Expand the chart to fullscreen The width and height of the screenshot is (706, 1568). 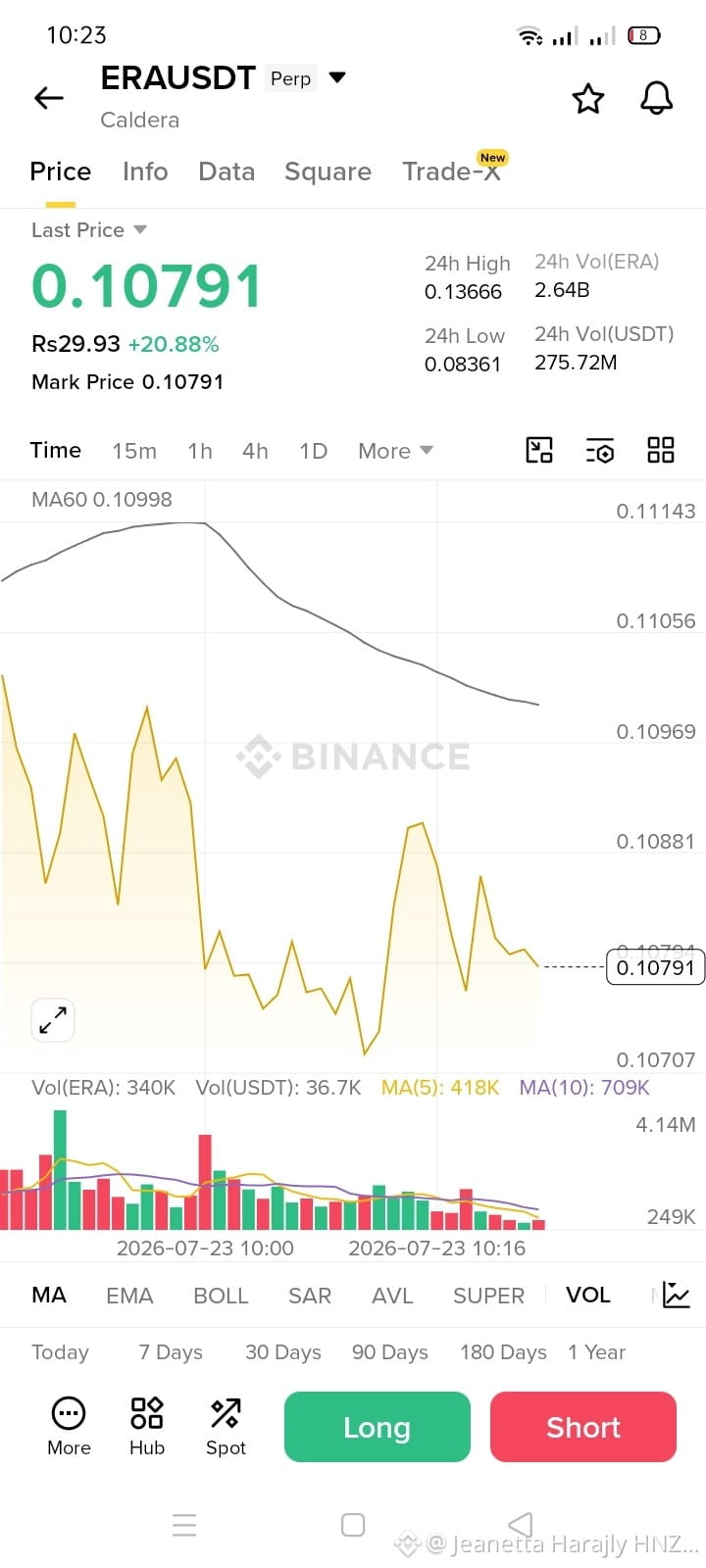(53, 1020)
